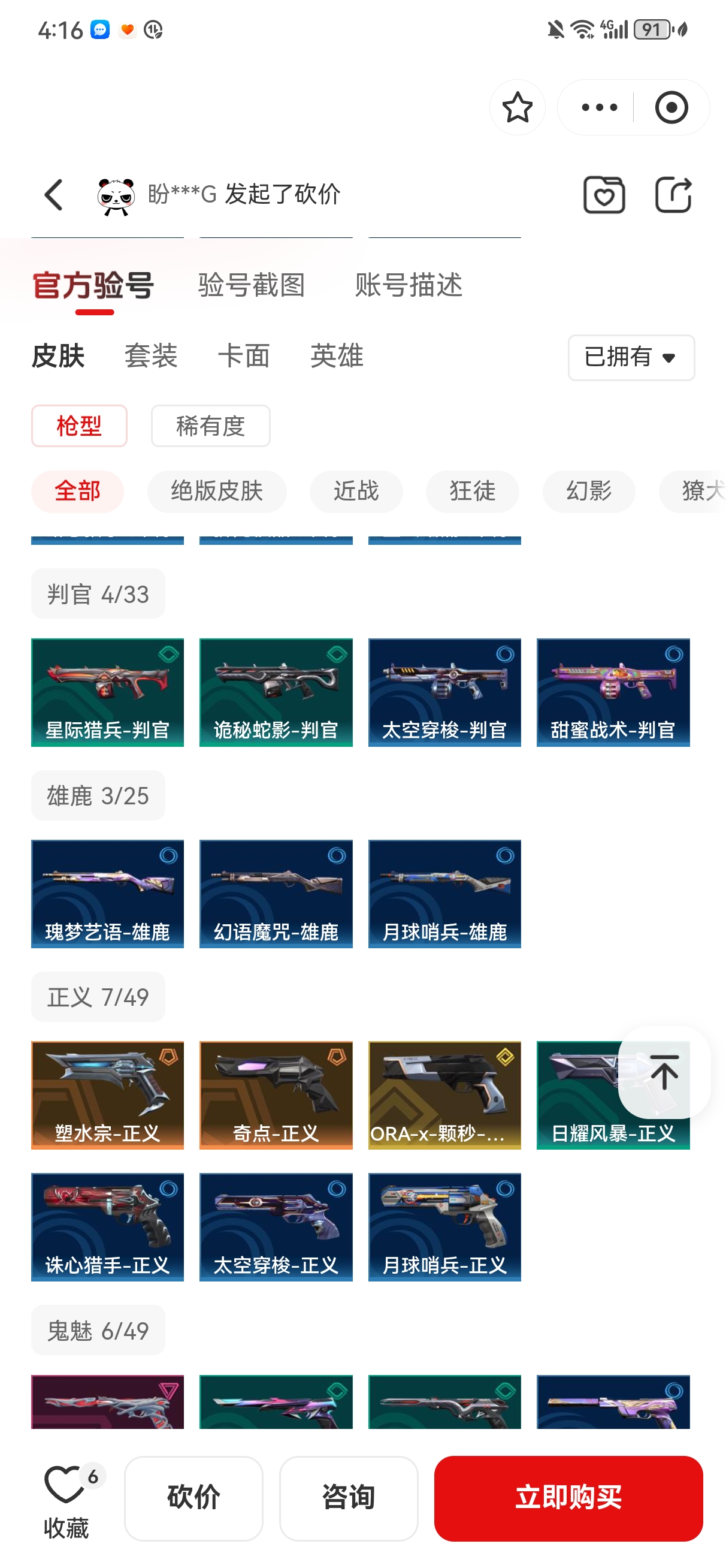Open the favorites folder icon

point(603,195)
